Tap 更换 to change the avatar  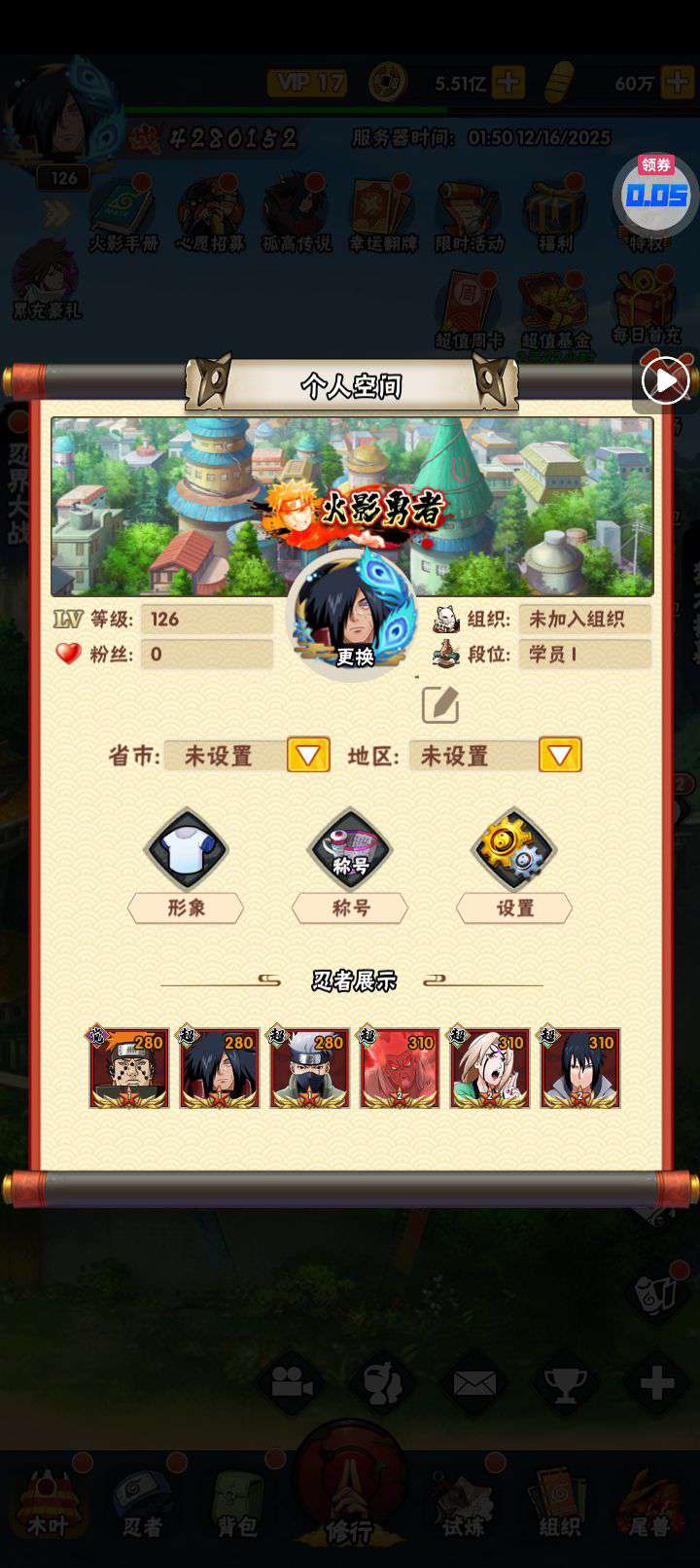pos(355,657)
